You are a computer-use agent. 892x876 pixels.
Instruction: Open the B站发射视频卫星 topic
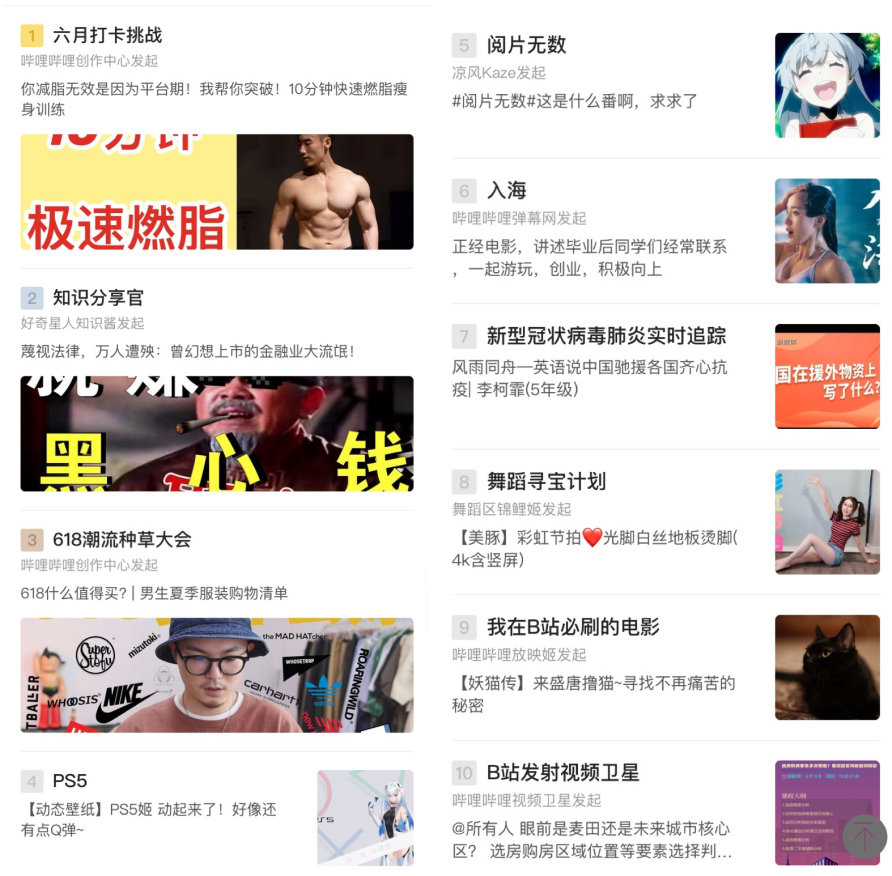tap(563, 773)
